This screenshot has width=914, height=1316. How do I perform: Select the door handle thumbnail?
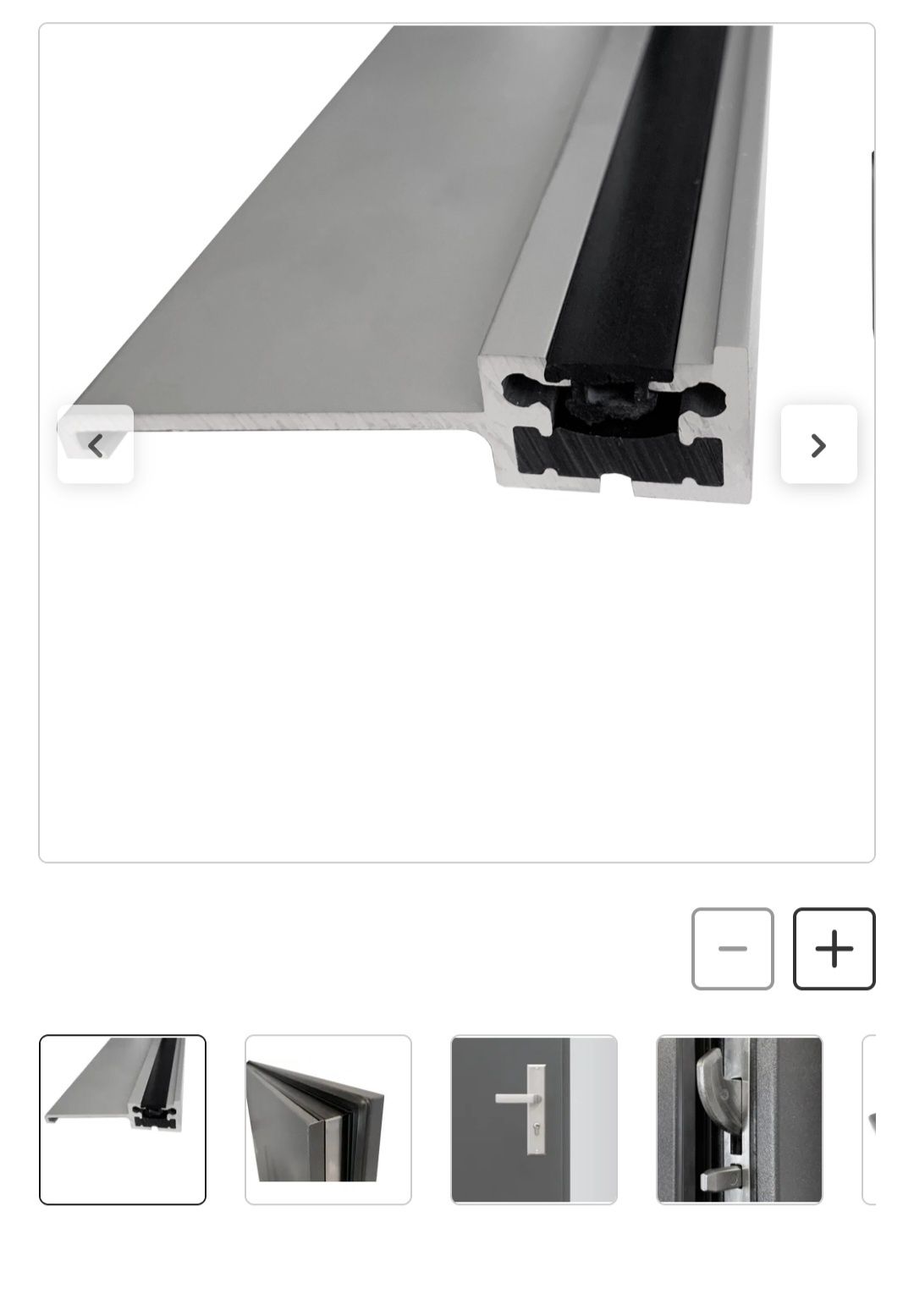pos(534,1119)
